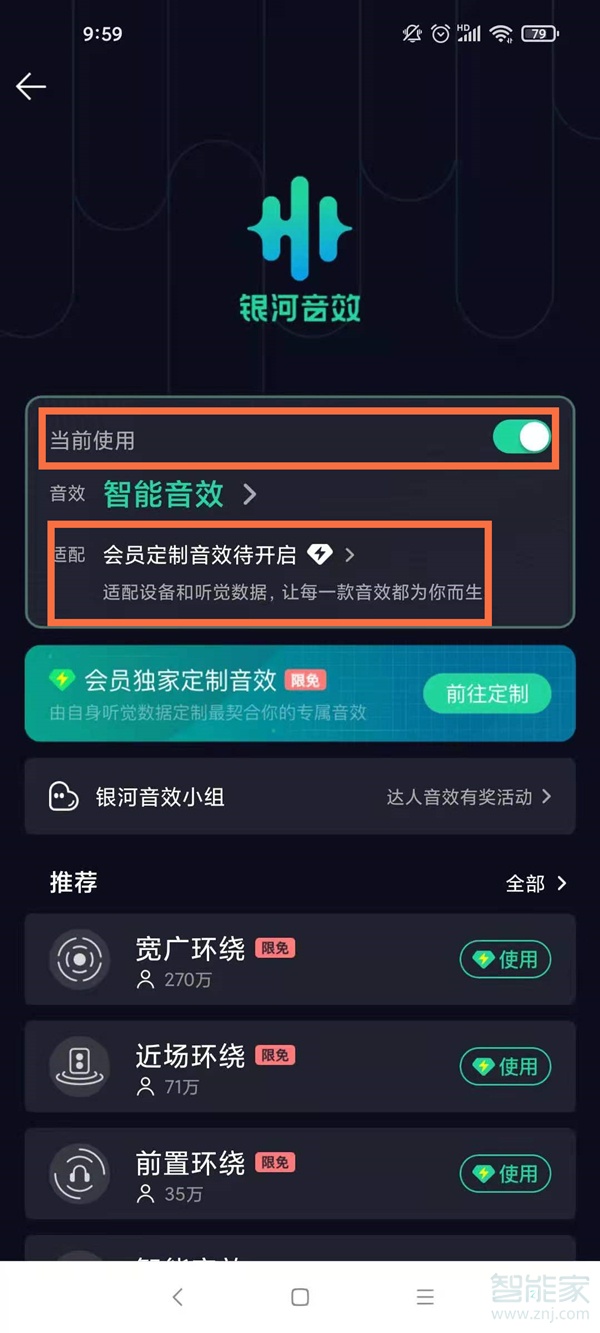Tap the 前往定制 button
The image size is (600, 1333).
(x=486, y=693)
